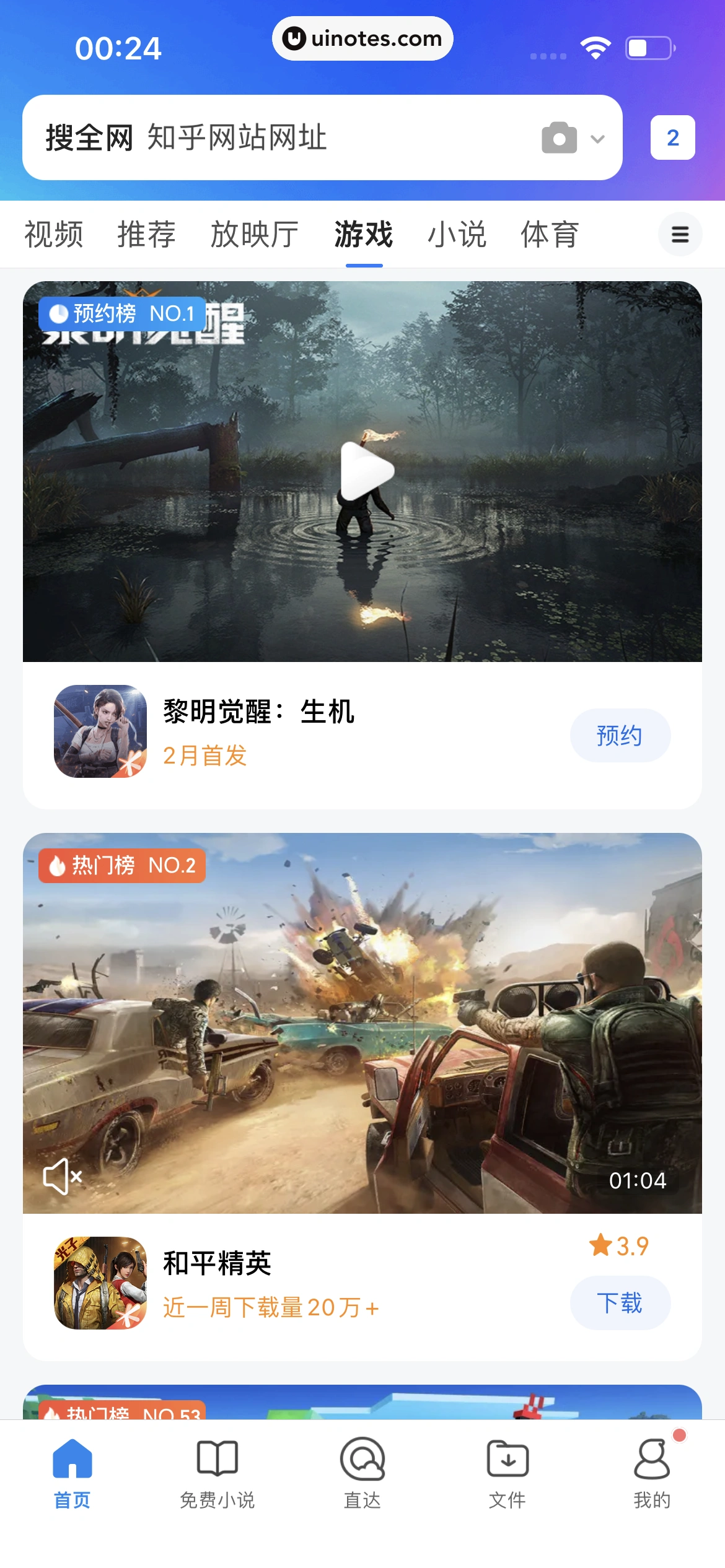Open the 免费小说 book icon
Image resolution: width=725 pixels, height=1568 pixels.
tap(217, 1460)
